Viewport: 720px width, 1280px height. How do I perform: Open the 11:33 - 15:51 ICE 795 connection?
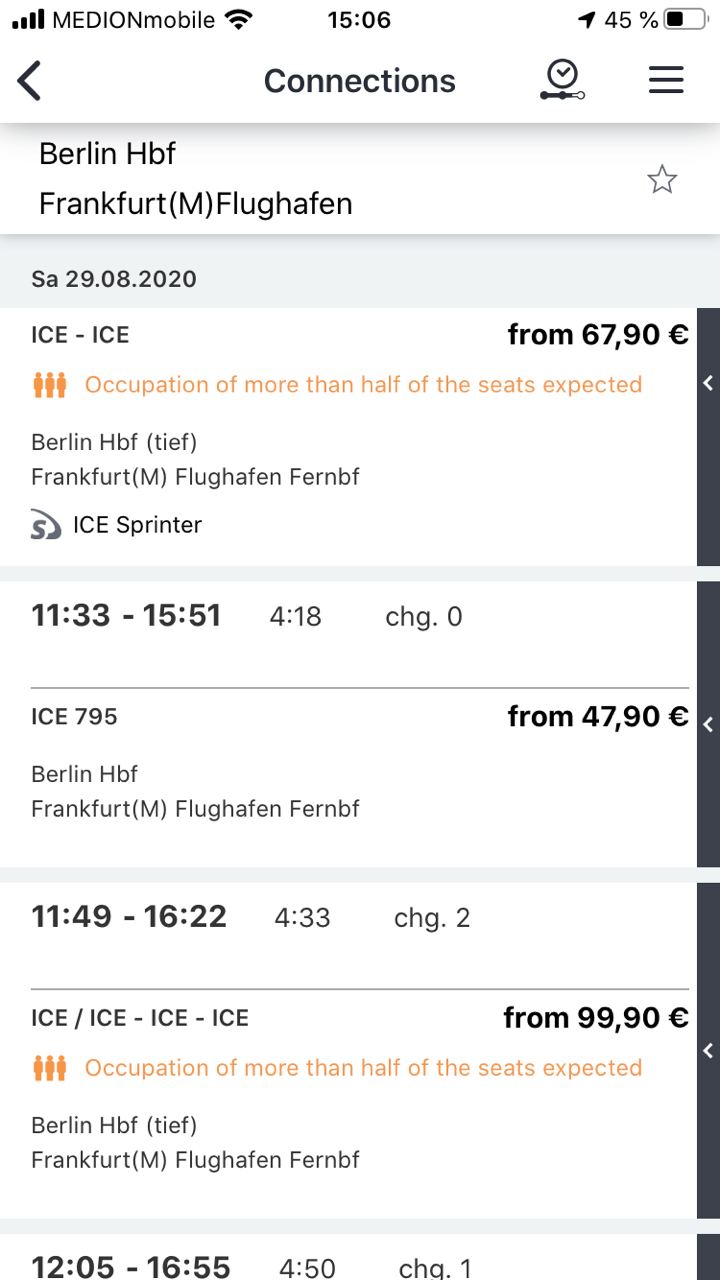click(x=348, y=724)
